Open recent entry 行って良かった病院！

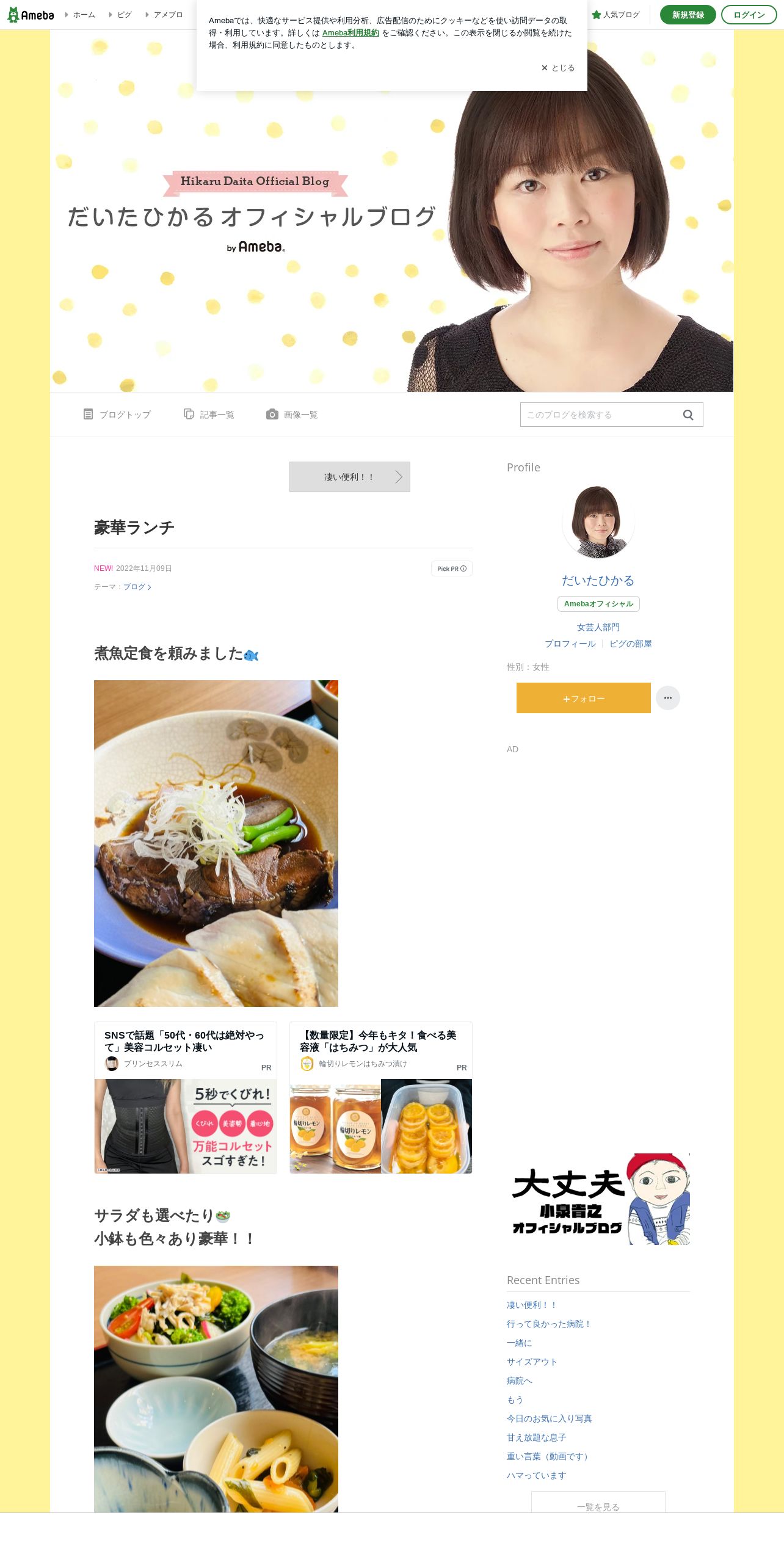[x=548, y=1324]
